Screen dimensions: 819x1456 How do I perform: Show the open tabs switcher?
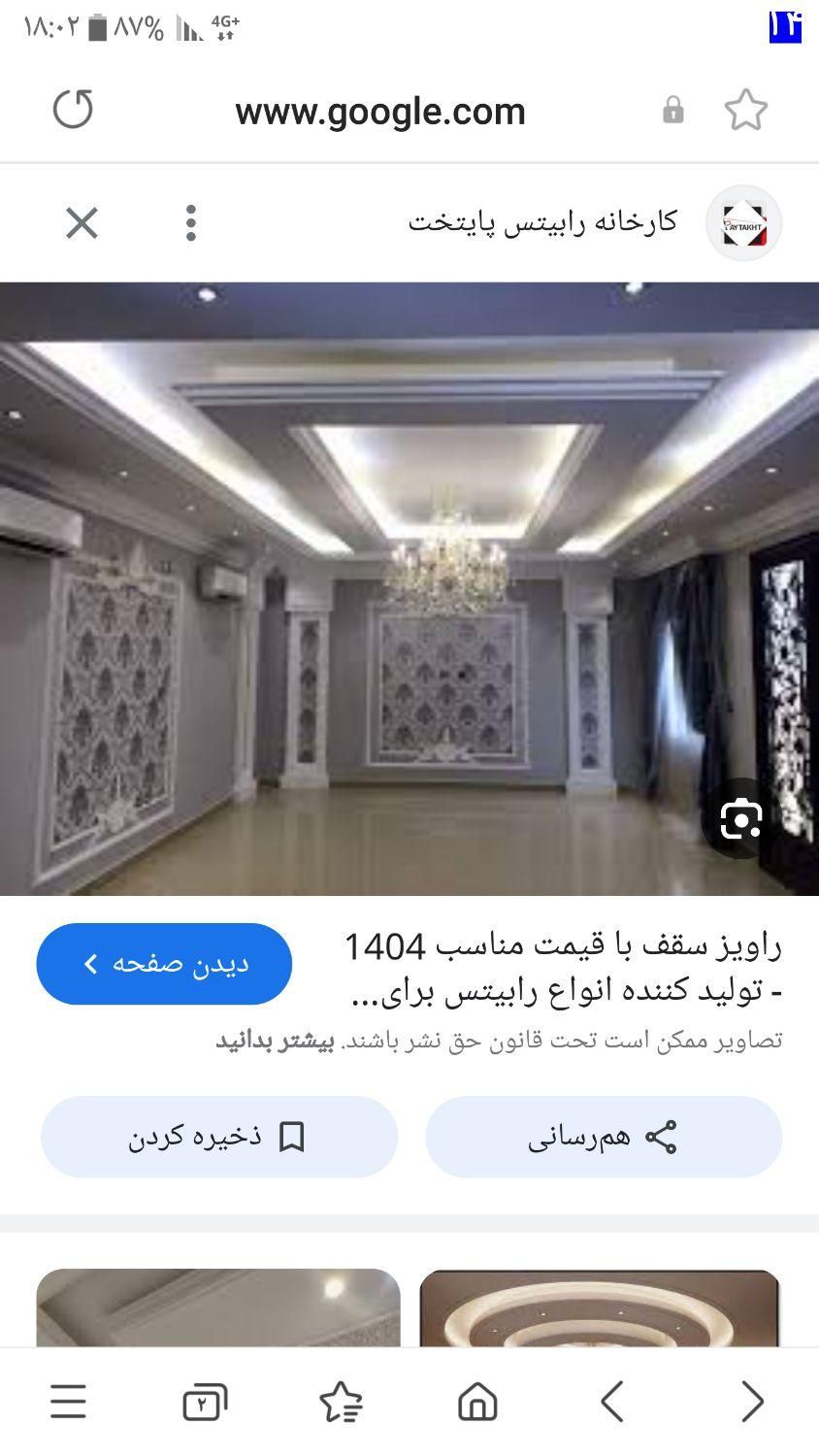[205, 1402]
